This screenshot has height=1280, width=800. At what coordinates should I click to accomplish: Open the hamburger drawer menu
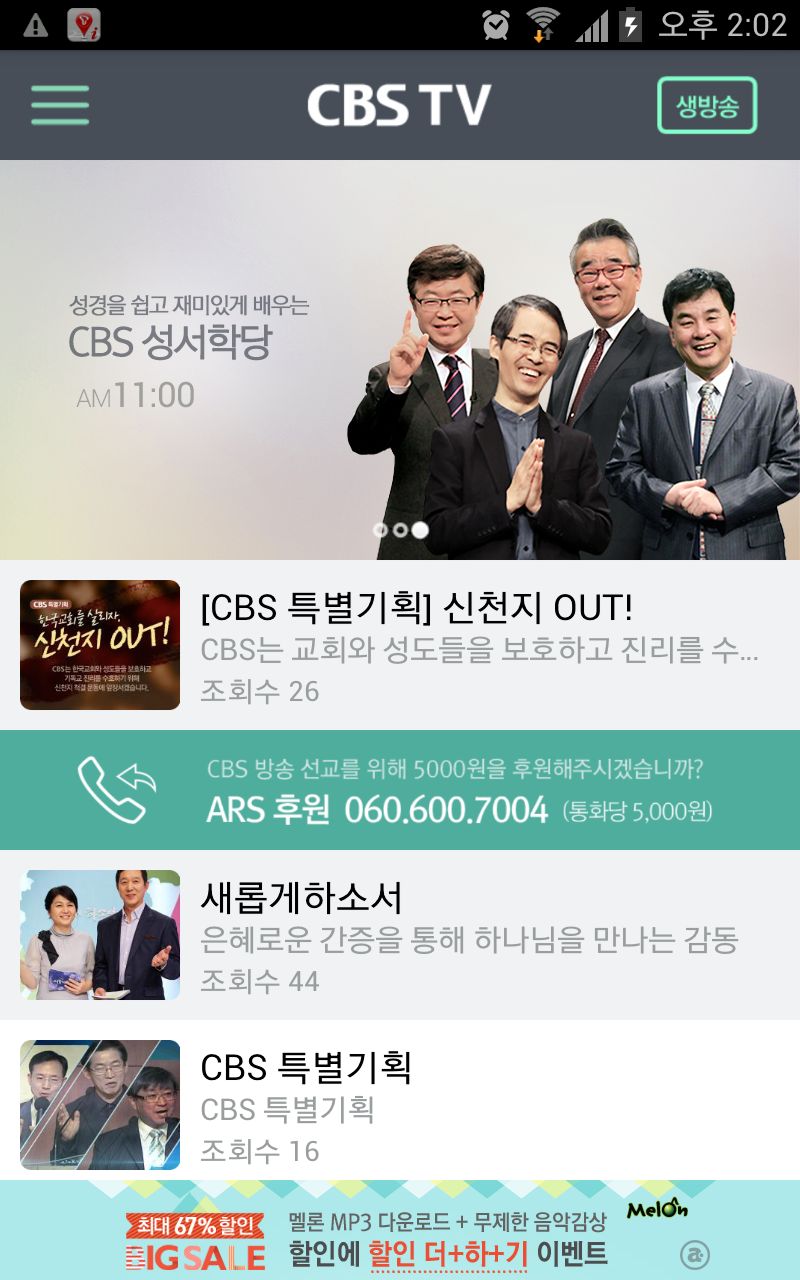[x=60, y=105]
